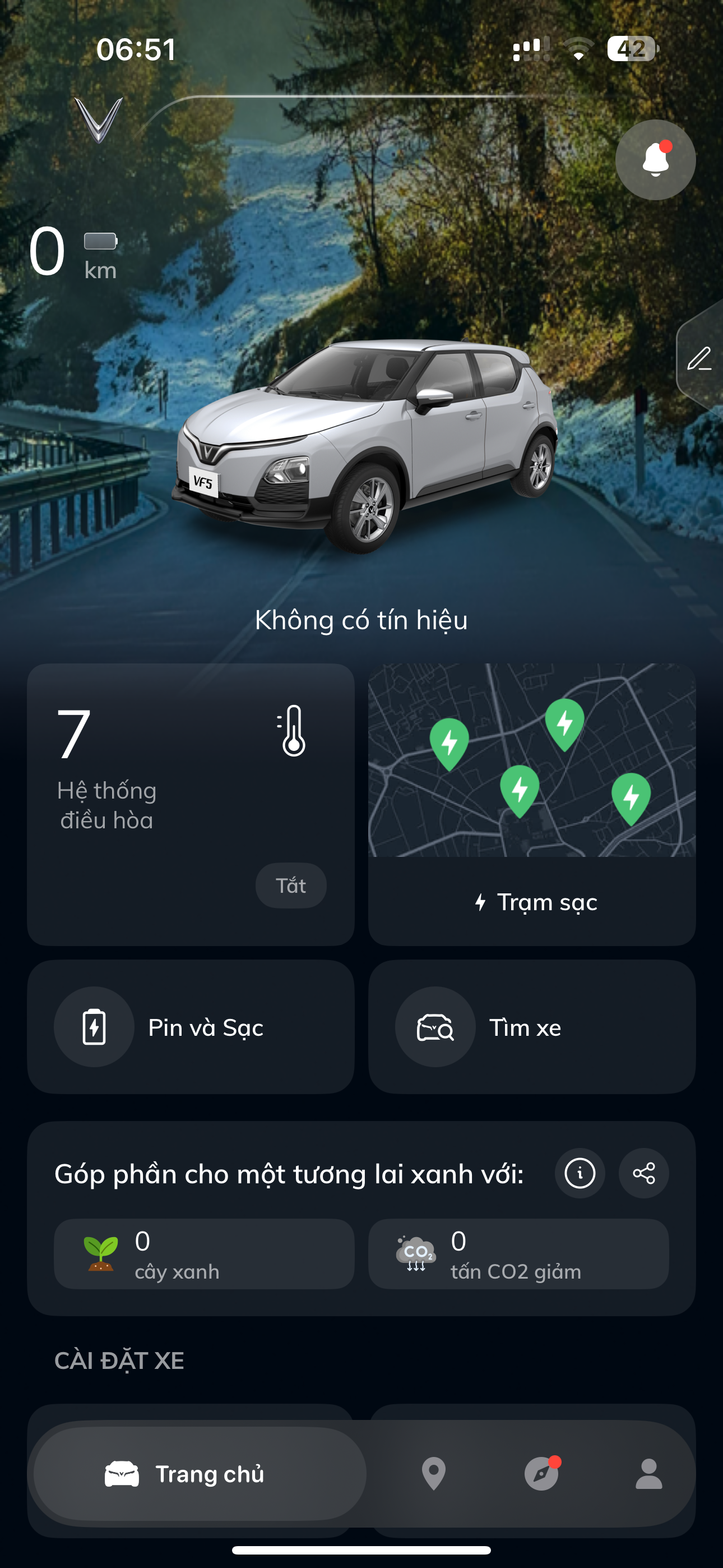Switch to the location pin tab
This screenshot has height=1568, width=723.
433,1474
